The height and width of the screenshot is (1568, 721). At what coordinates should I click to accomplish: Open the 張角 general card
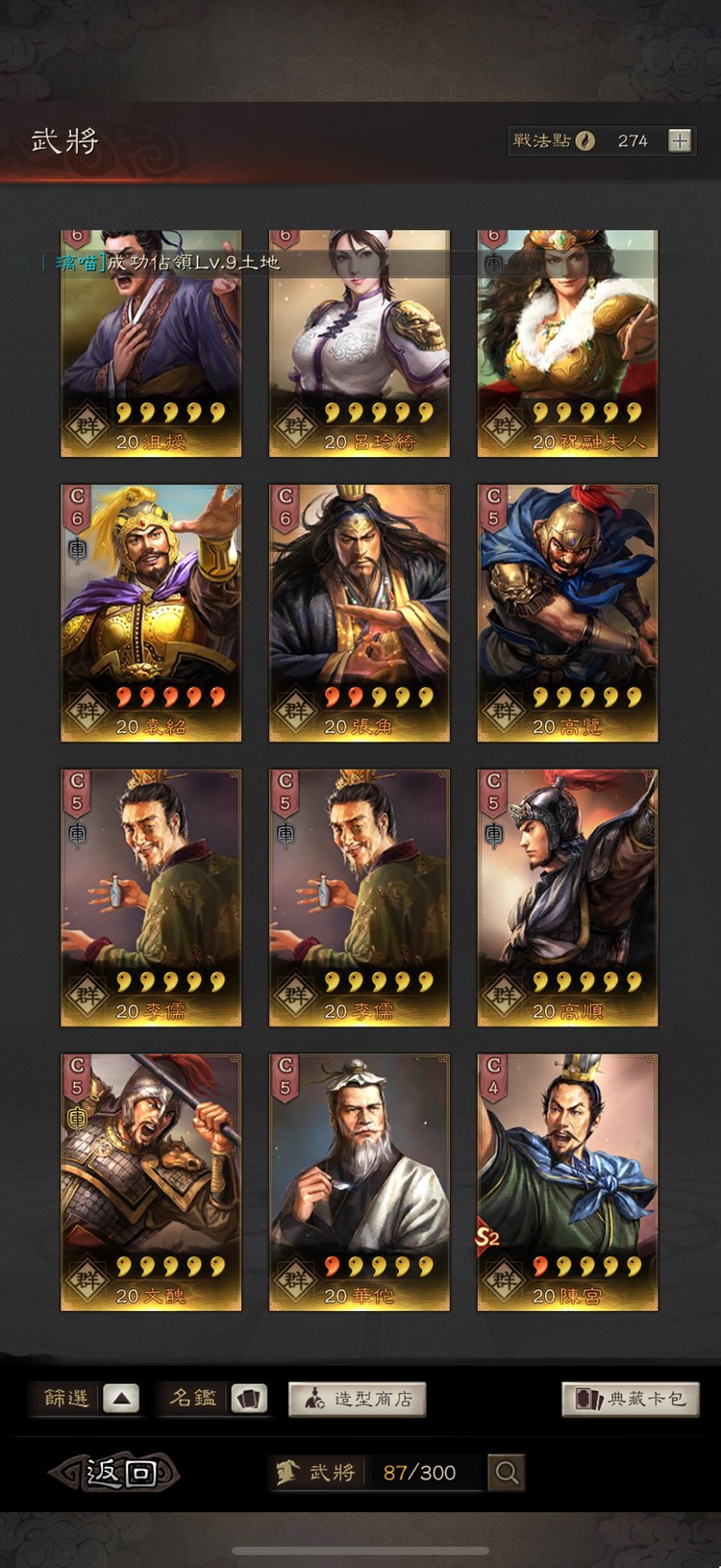359,613
